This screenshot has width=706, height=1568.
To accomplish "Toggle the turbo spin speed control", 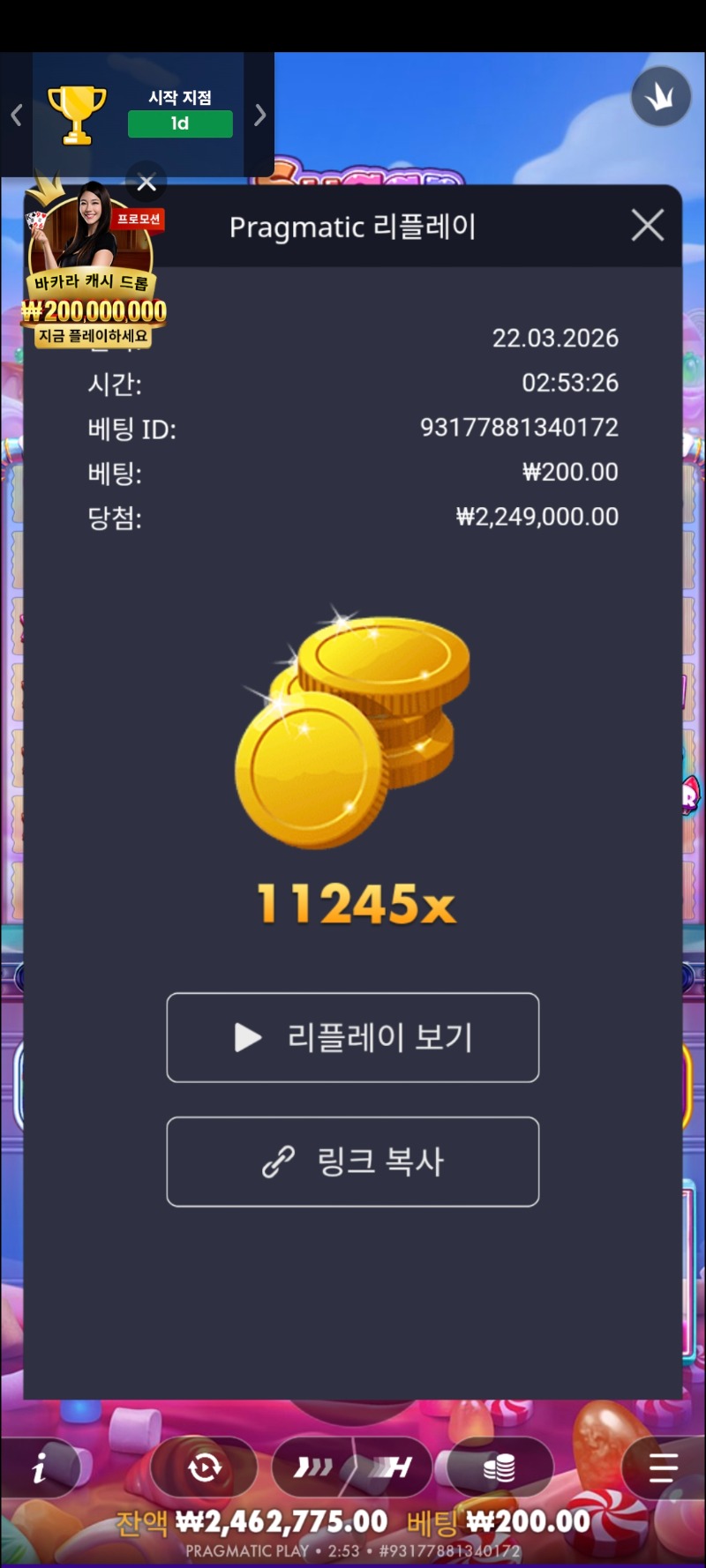I will [x=353, y=1467].
